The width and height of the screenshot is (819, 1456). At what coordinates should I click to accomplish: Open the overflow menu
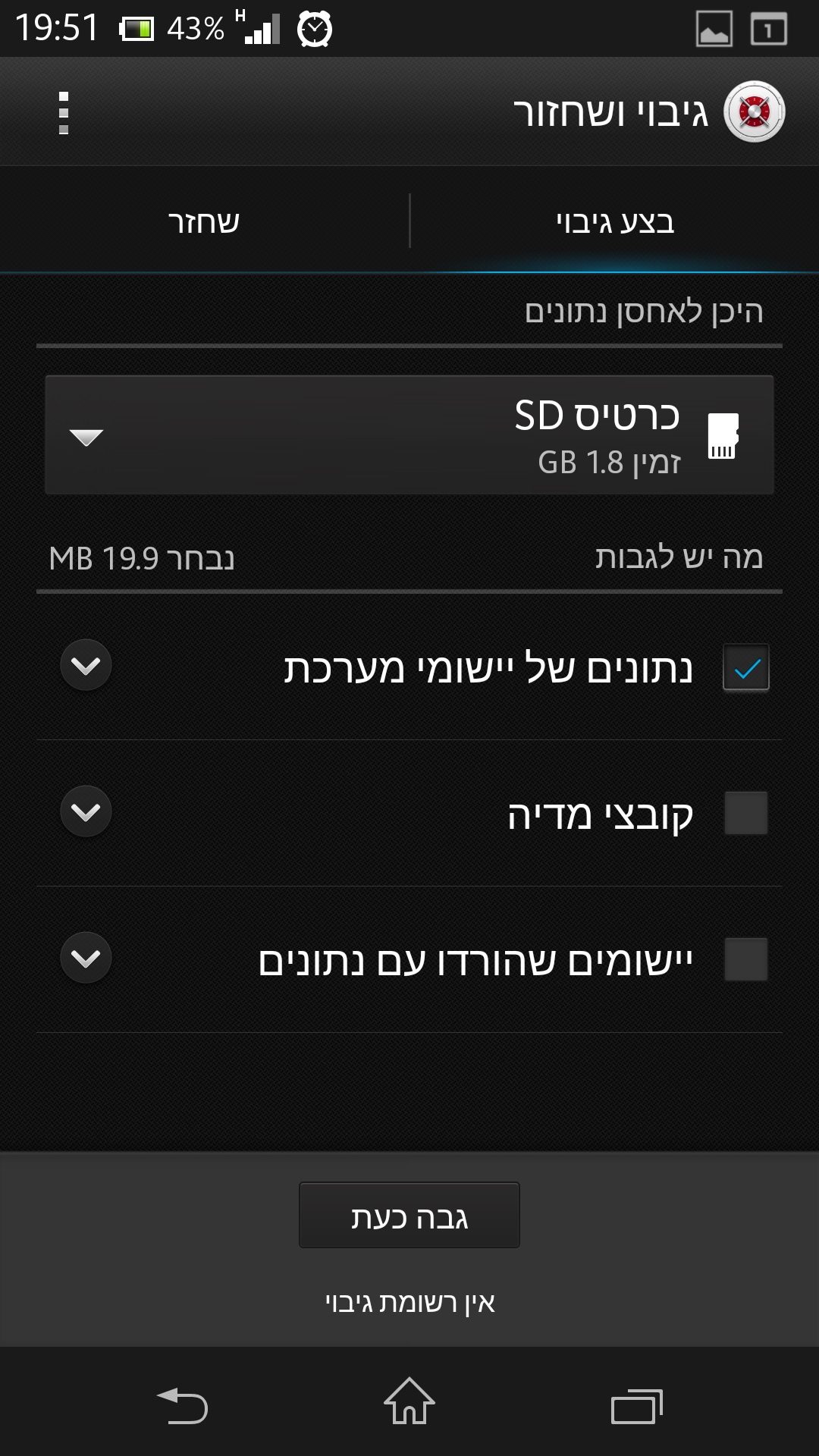point(64,112)
